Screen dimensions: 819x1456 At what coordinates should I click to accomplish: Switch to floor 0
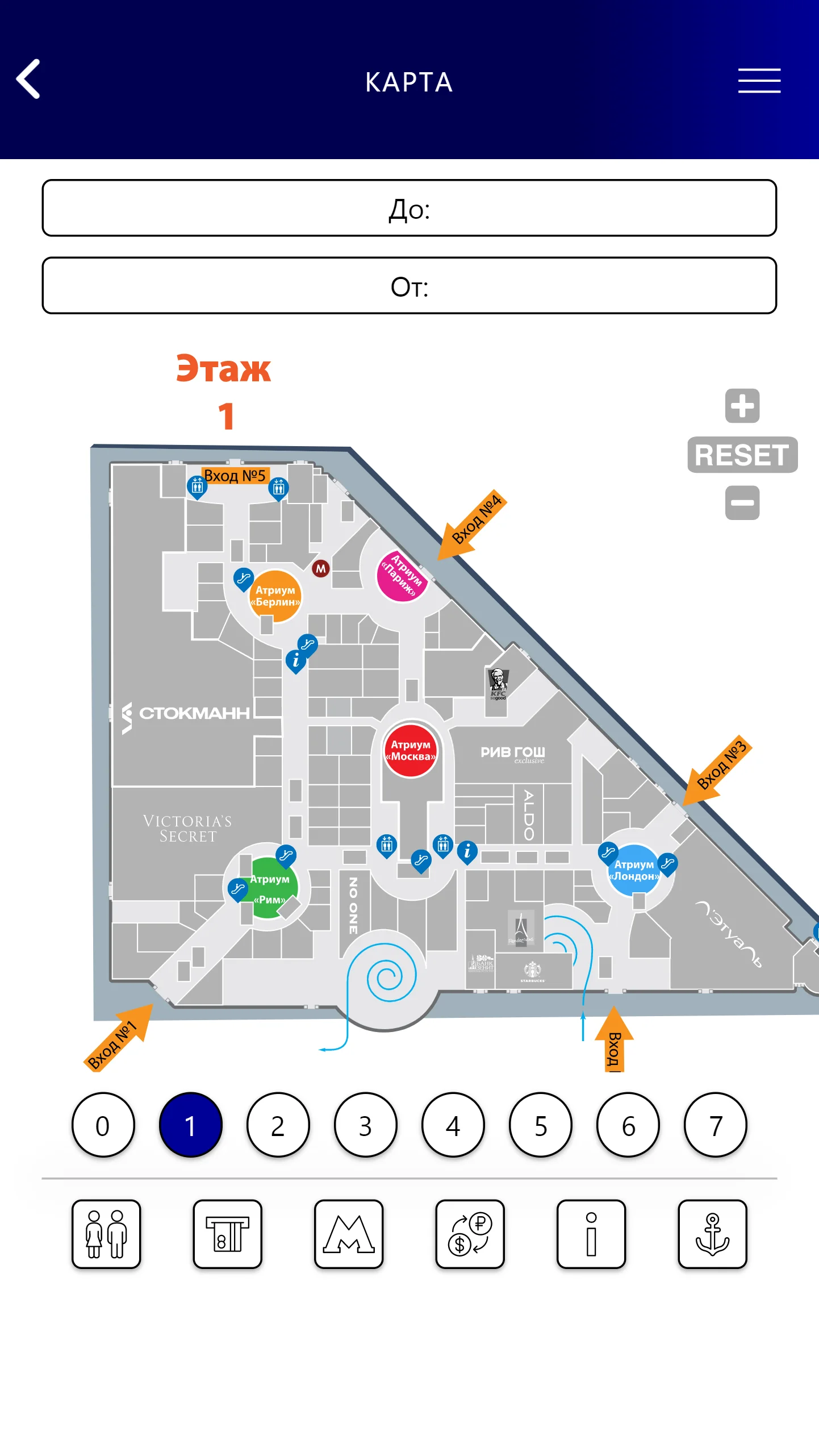click(103, 1125)
